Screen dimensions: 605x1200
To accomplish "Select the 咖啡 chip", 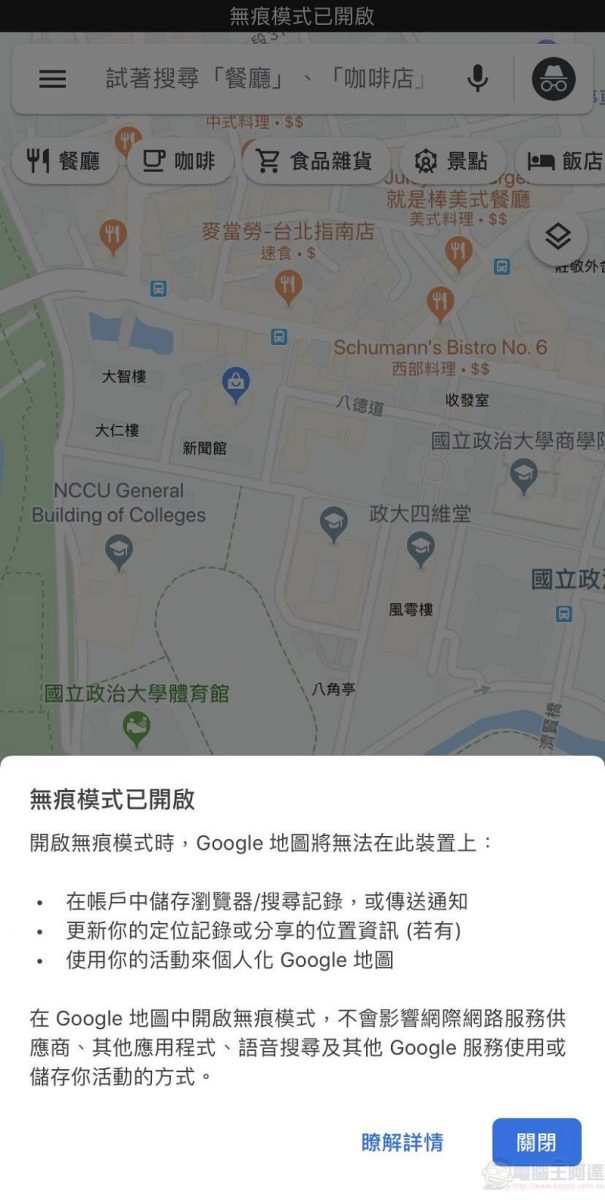I will point(179,161).
